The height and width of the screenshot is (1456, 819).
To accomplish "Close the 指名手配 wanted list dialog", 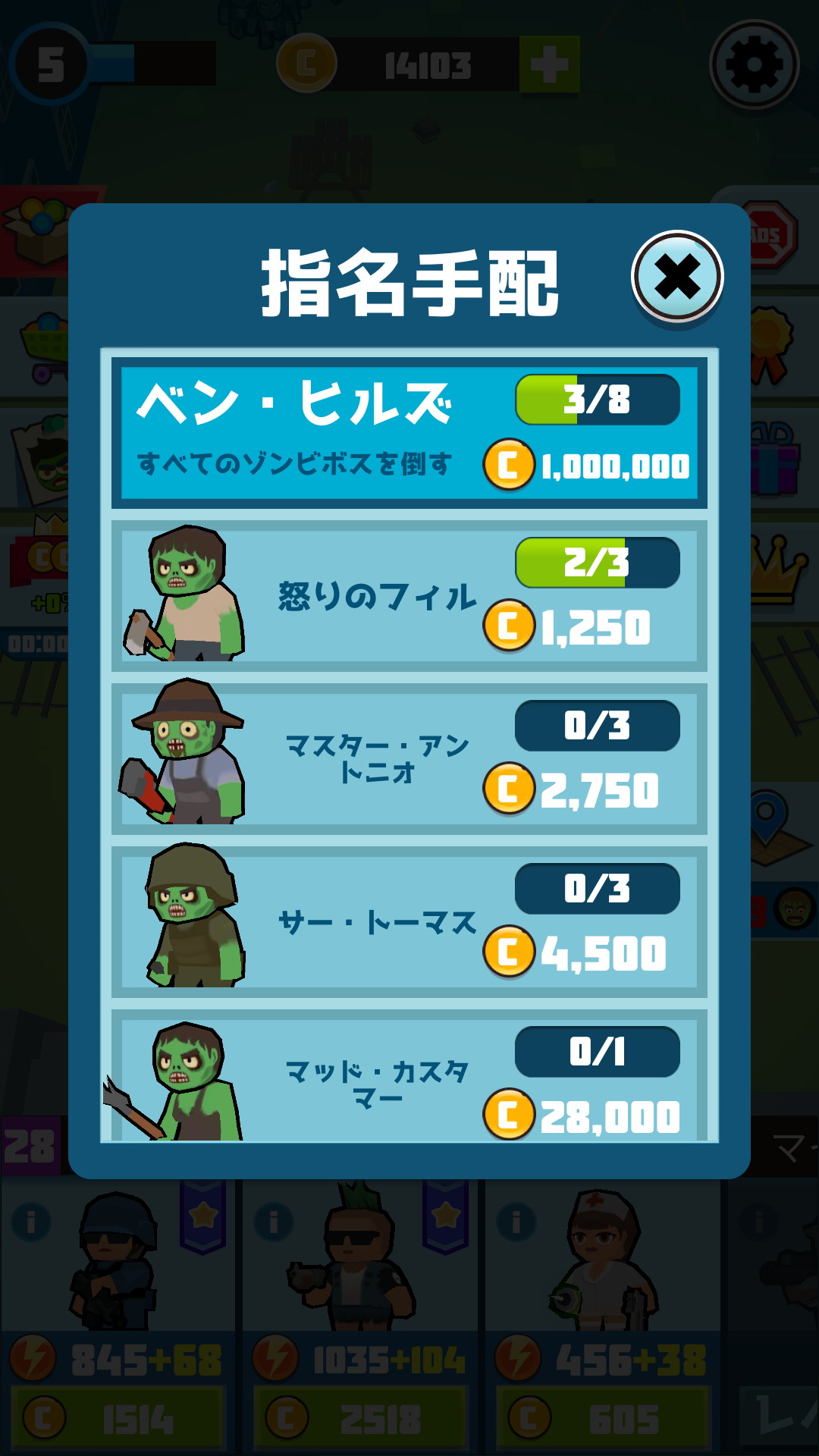I will tap(677, 277).
